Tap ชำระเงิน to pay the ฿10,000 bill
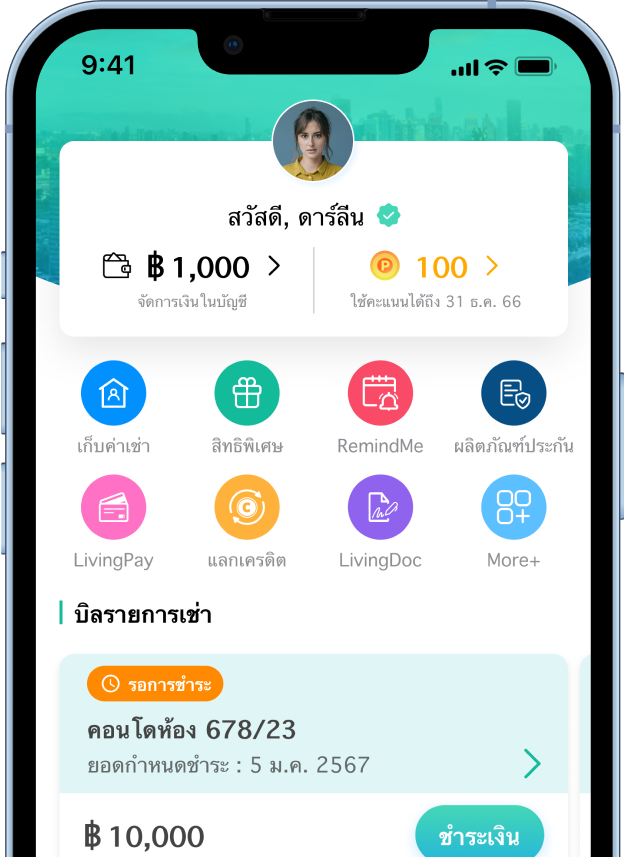 click(479, 835)
